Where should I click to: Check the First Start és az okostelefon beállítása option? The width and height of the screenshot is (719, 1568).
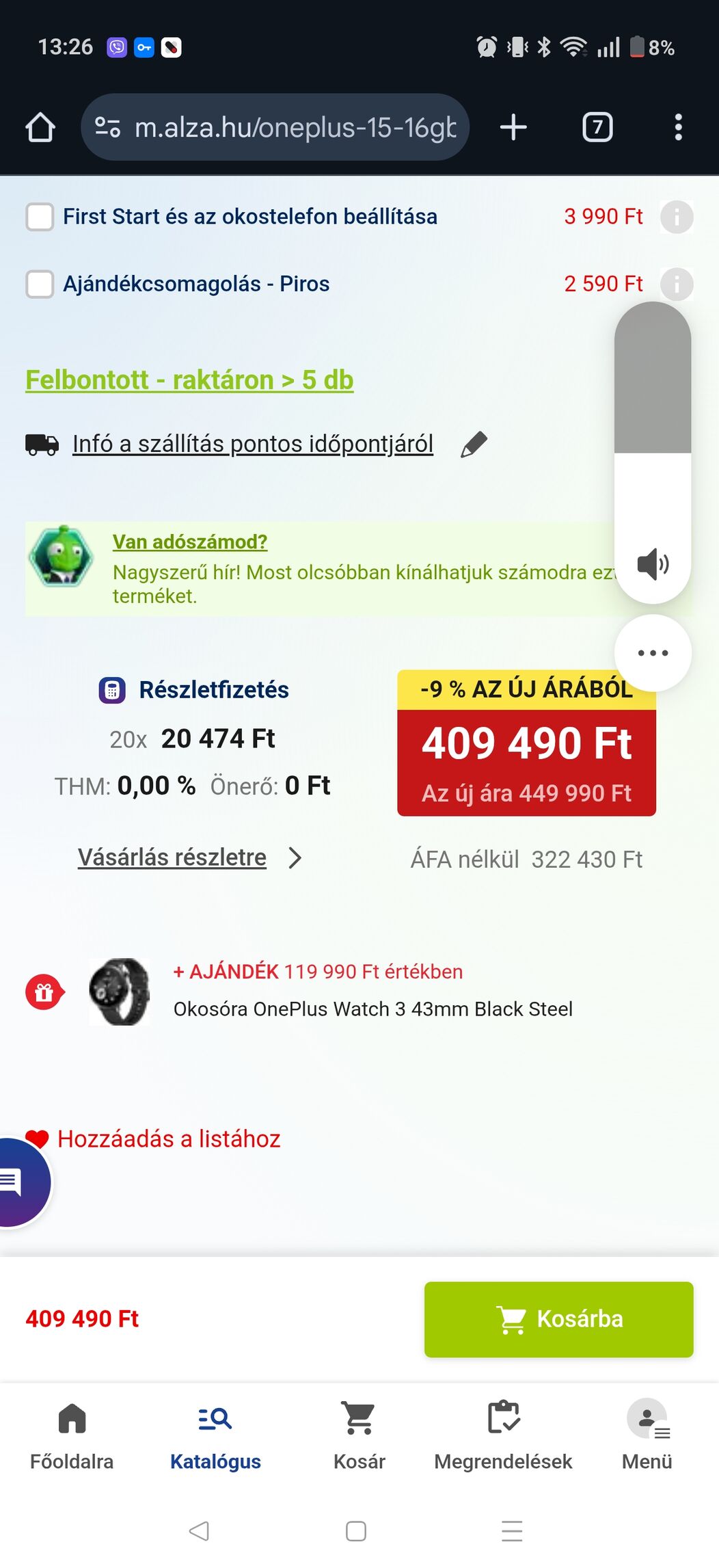click(40, 217)
